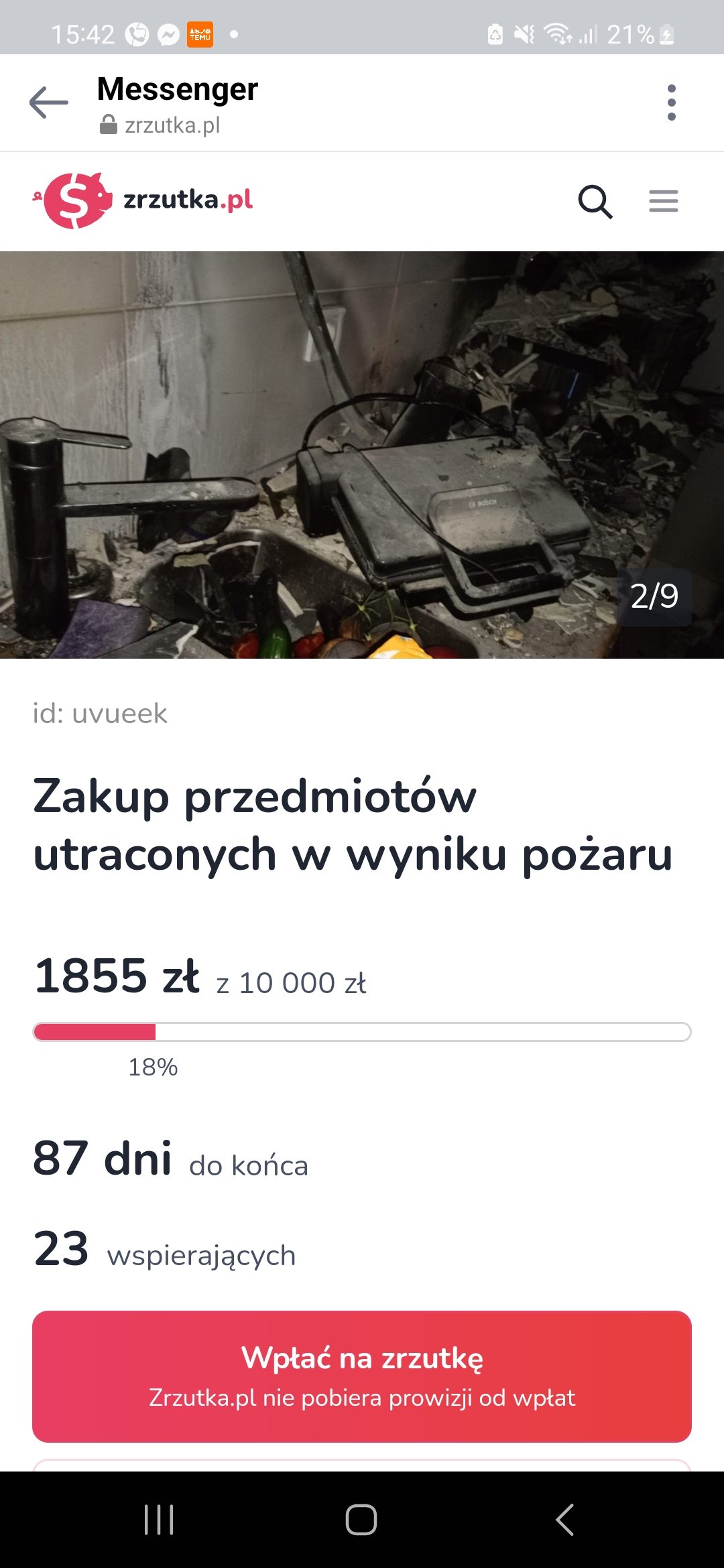Go back using the top-left arrow
This screenshot has height=1568, width=724.
point(49,103)
